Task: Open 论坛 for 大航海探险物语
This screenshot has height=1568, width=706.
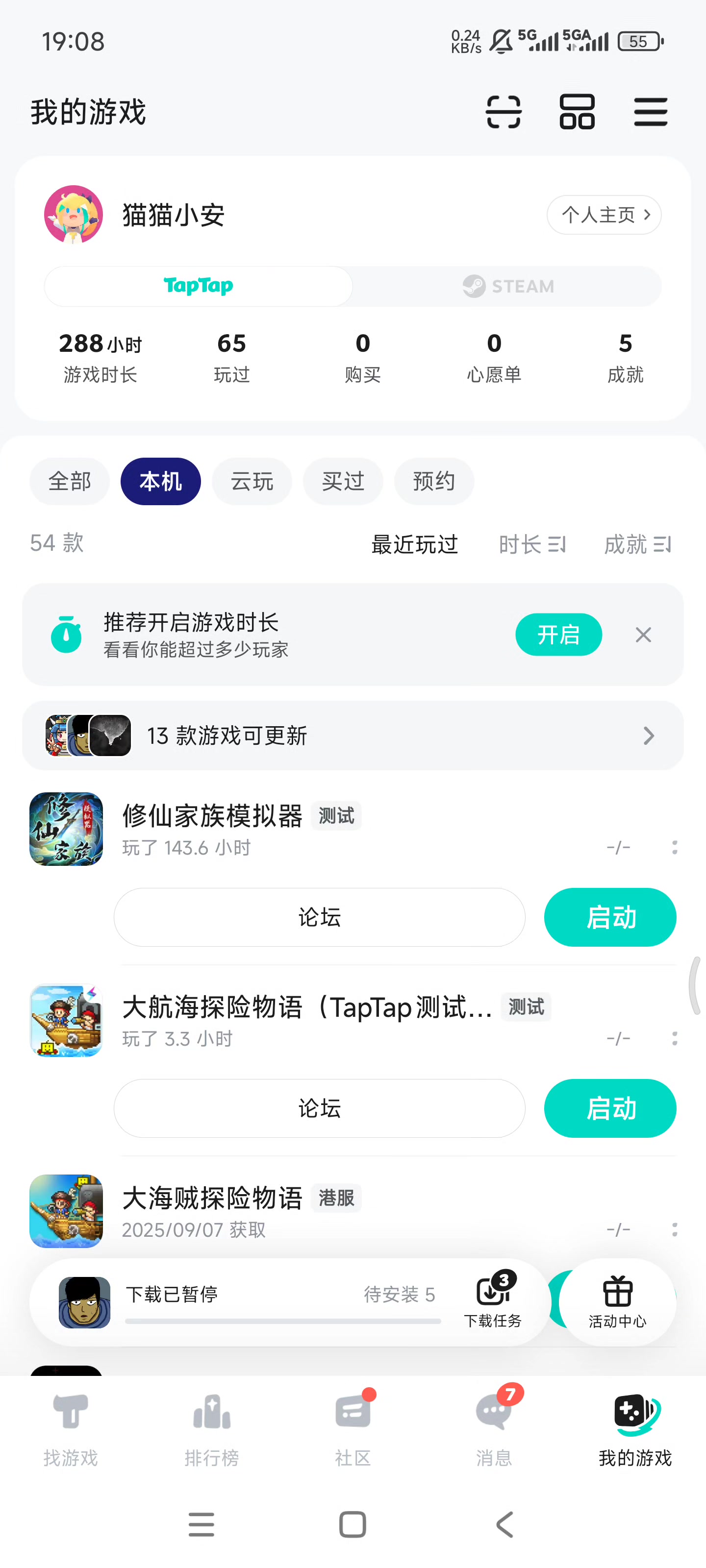Action: [319, 1108]
